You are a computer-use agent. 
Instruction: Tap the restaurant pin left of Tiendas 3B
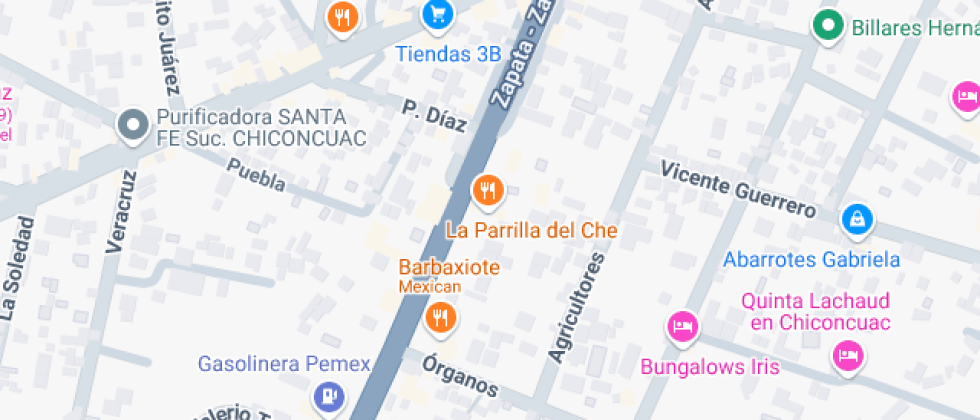pyautogui.click(x=342, y=16)
